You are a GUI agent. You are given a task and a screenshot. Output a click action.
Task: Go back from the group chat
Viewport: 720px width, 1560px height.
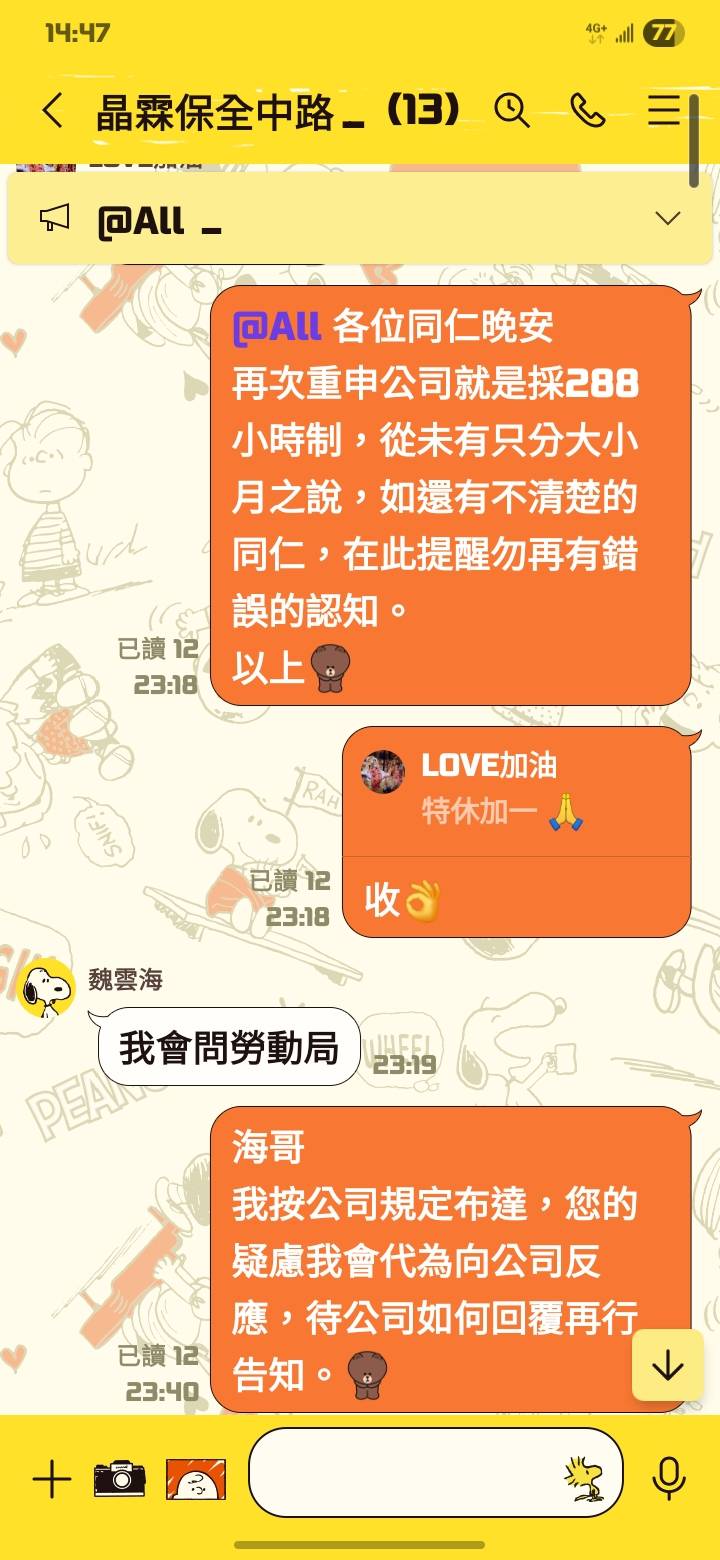pos(53,111)
